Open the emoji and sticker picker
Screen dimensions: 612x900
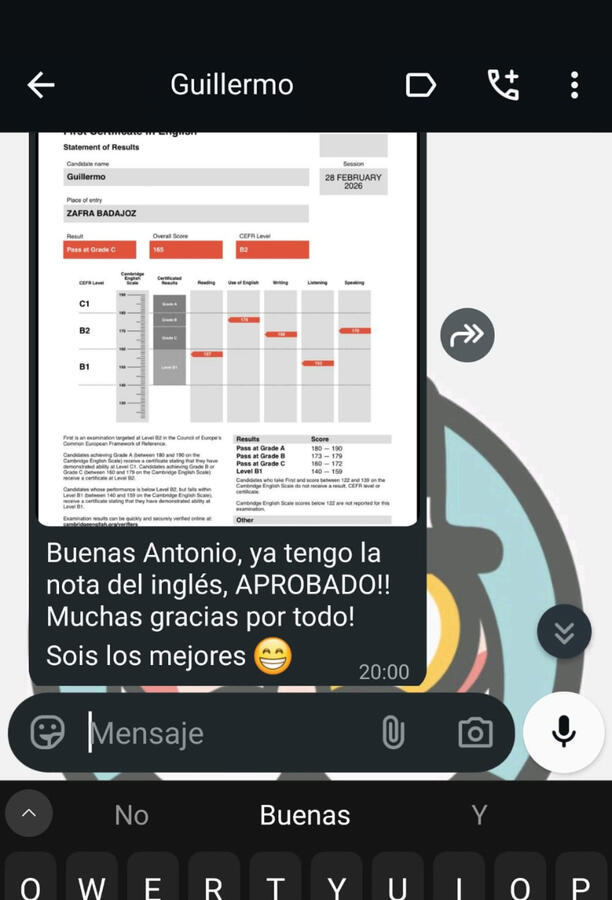coord(48,733)
